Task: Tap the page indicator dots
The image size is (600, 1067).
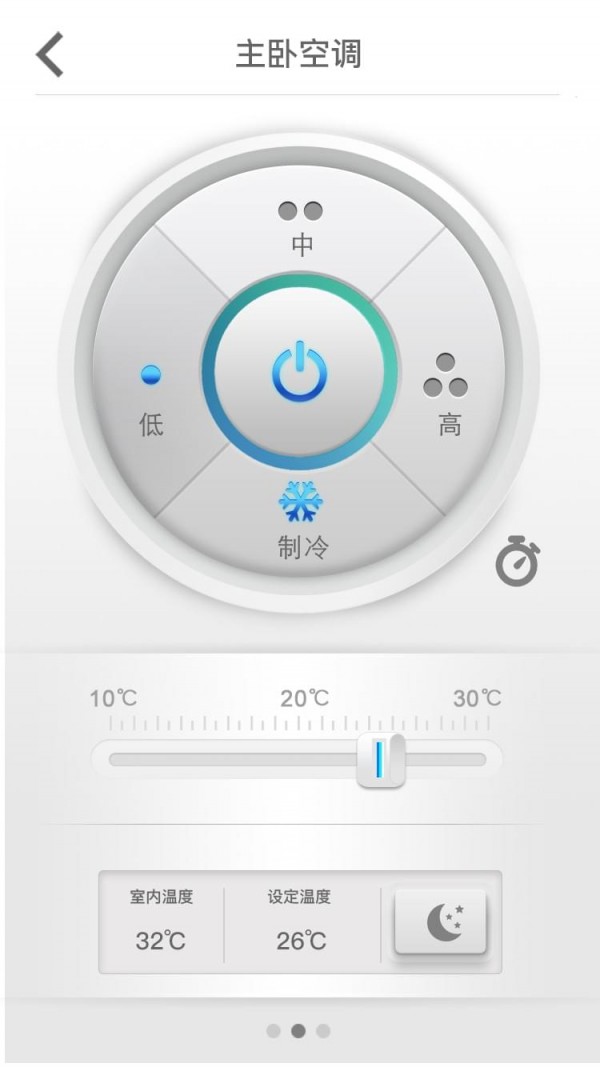Action: coord(298,1031)
